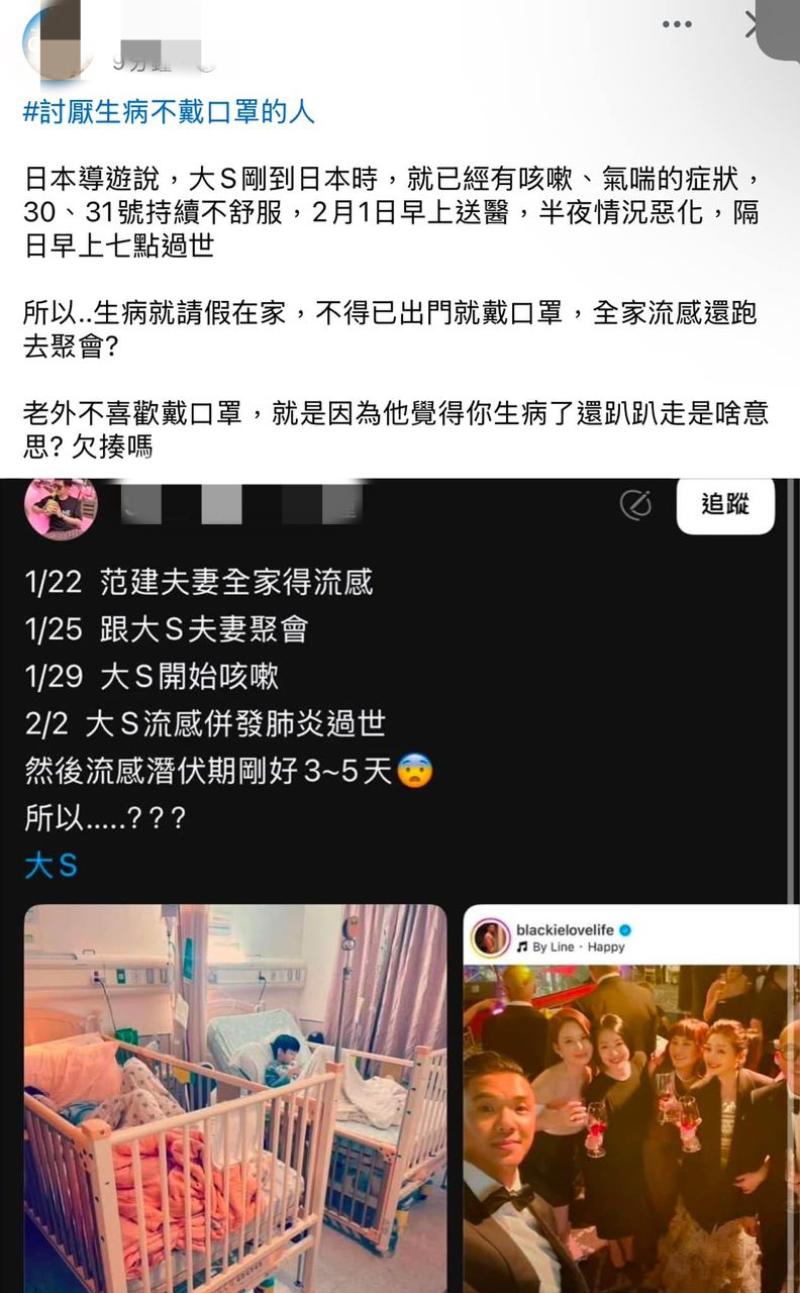
Task: Open the three-dot overflow menu
Action: [x=677, y=25]
